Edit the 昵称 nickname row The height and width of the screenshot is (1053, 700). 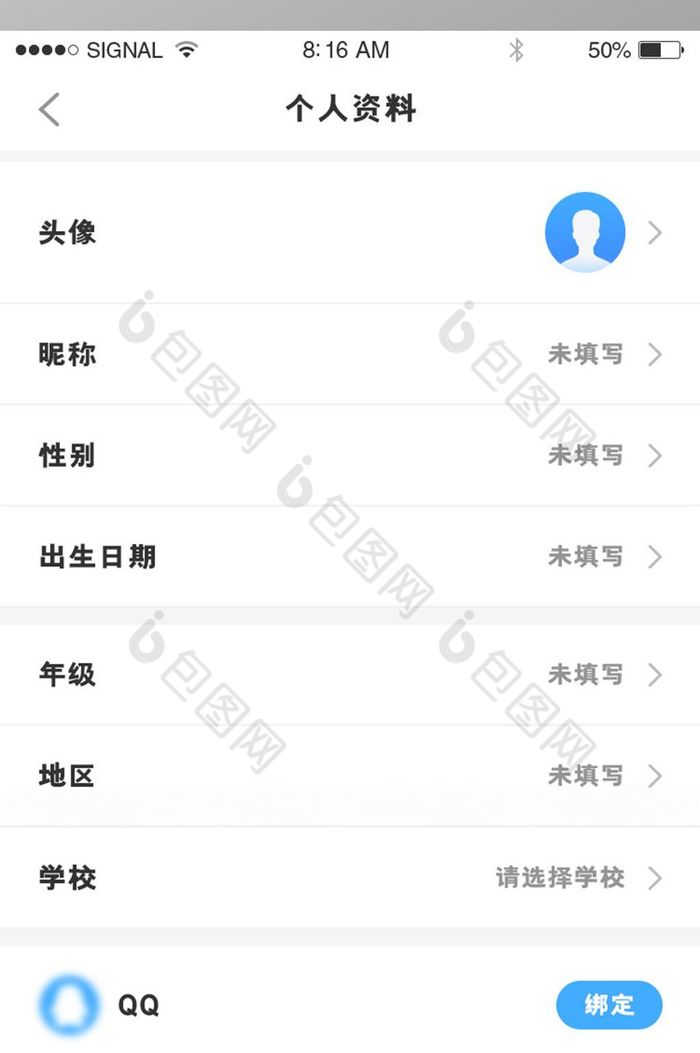click(350, 354)
